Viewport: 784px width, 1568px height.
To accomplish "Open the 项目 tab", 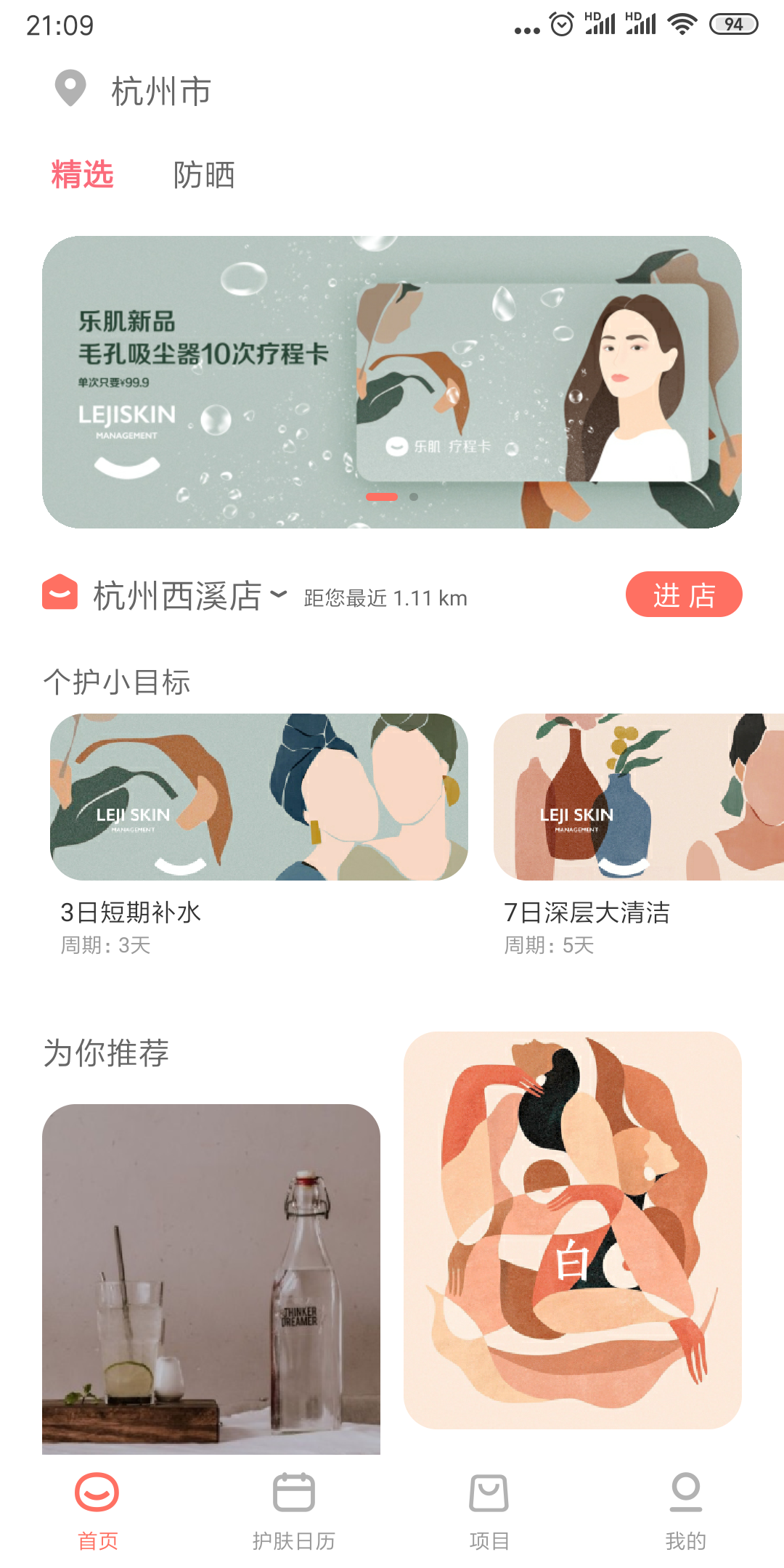I will 489,1508.
